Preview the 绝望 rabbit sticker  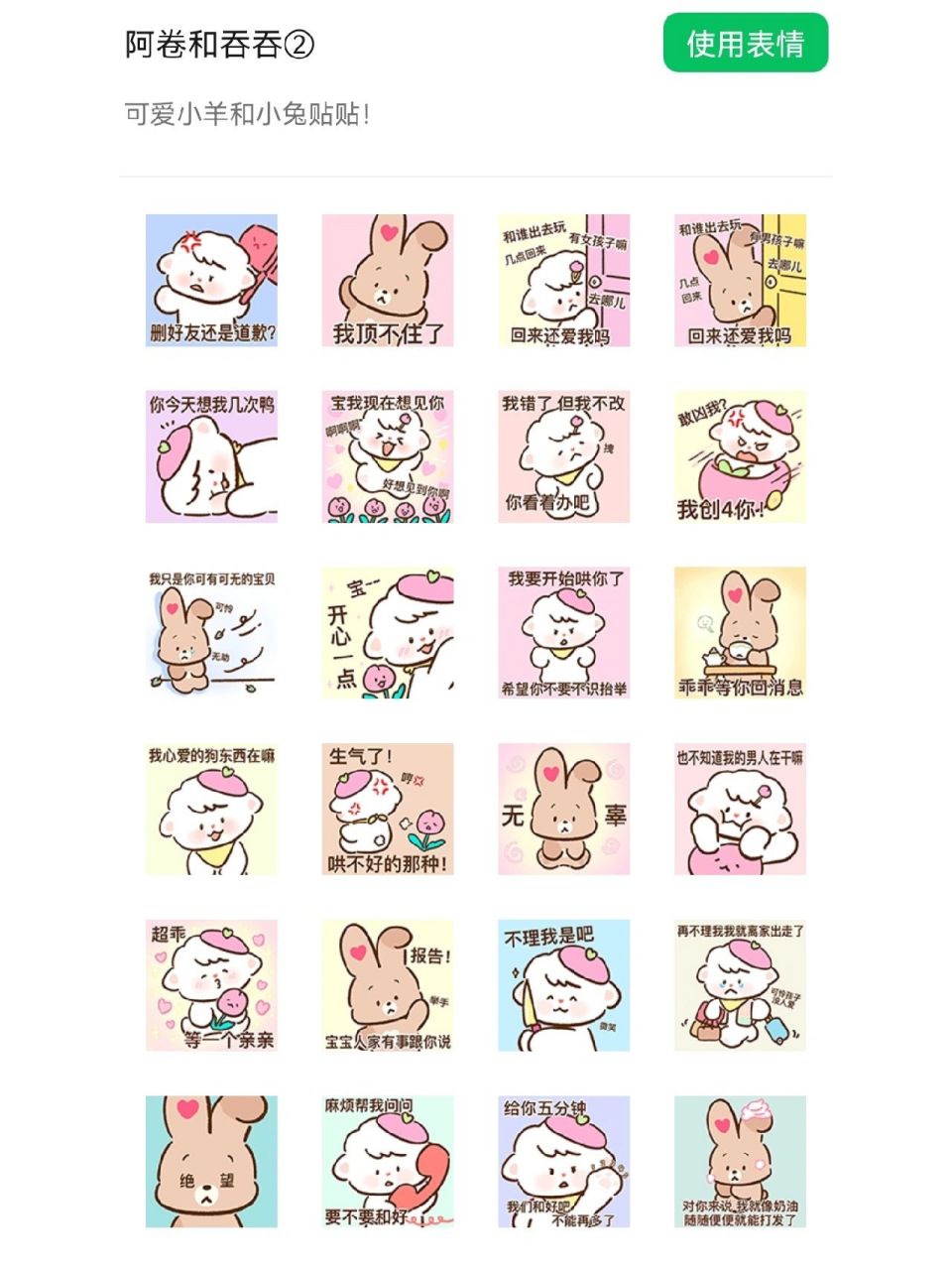click(211, 1162)
